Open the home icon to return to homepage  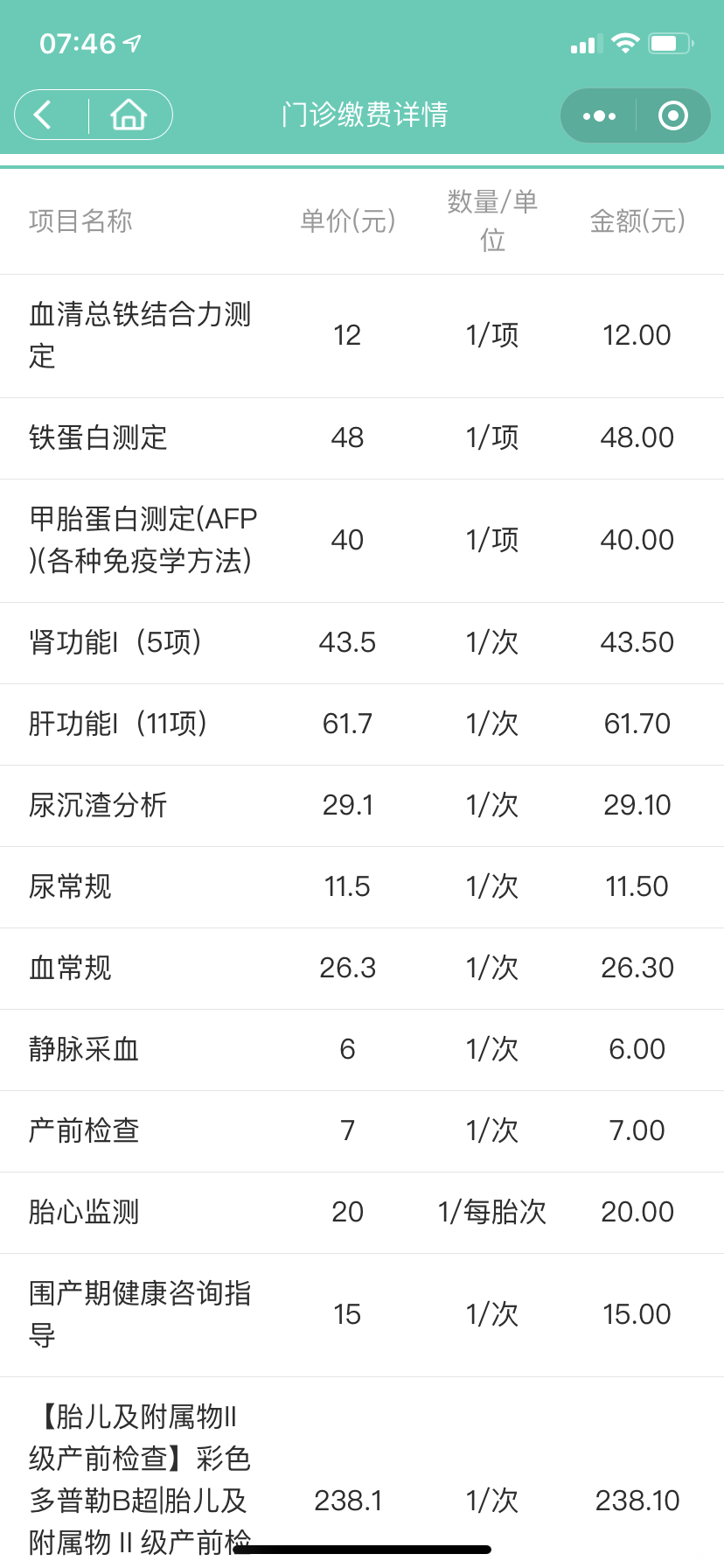pos(128,115)
